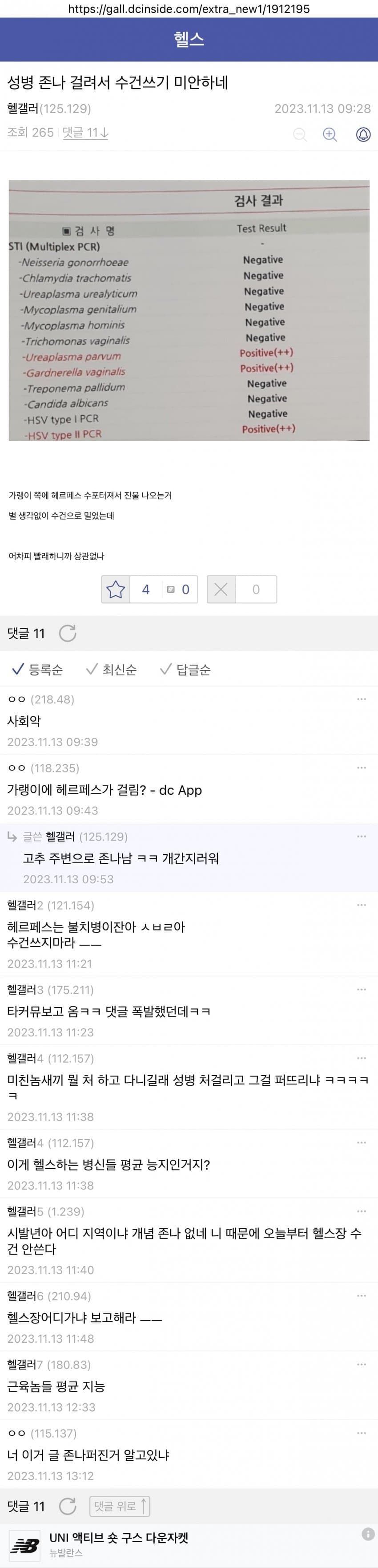Open the 헬스 gallery header
Screen dimensions: 378x1568
point(189,40)
